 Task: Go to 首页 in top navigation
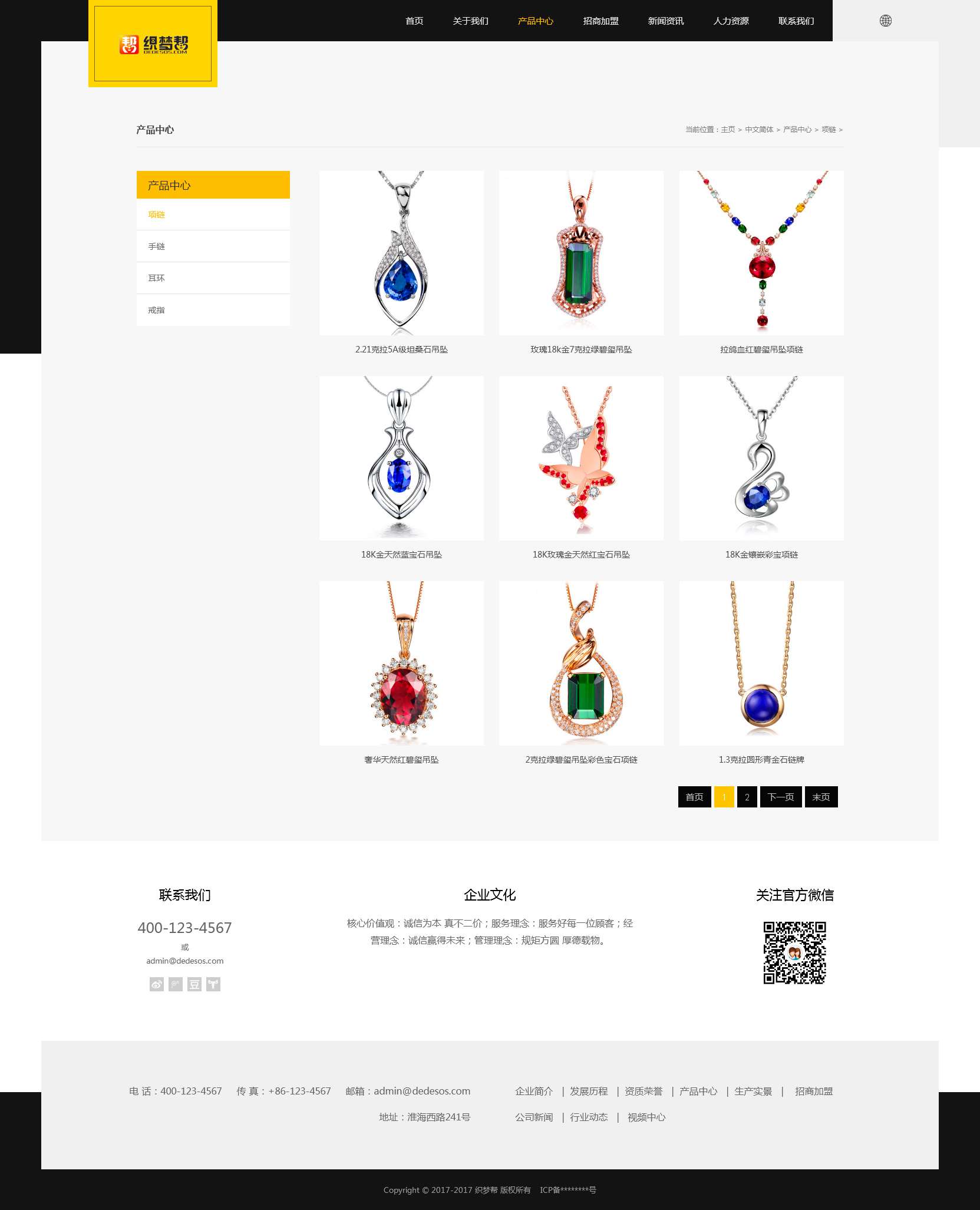[414, 21]
